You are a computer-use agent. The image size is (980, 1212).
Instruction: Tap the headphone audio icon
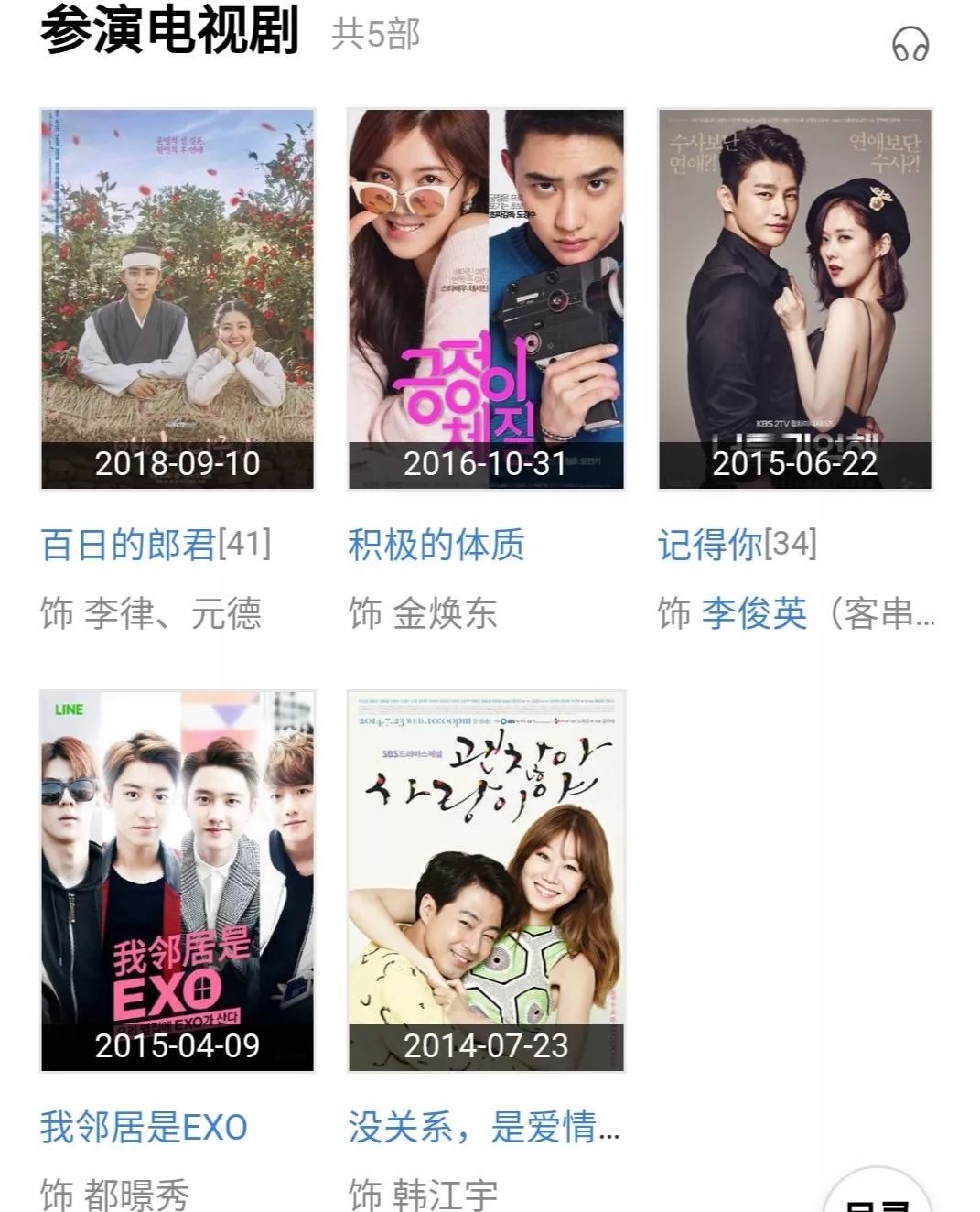click(x=910, y=44)
